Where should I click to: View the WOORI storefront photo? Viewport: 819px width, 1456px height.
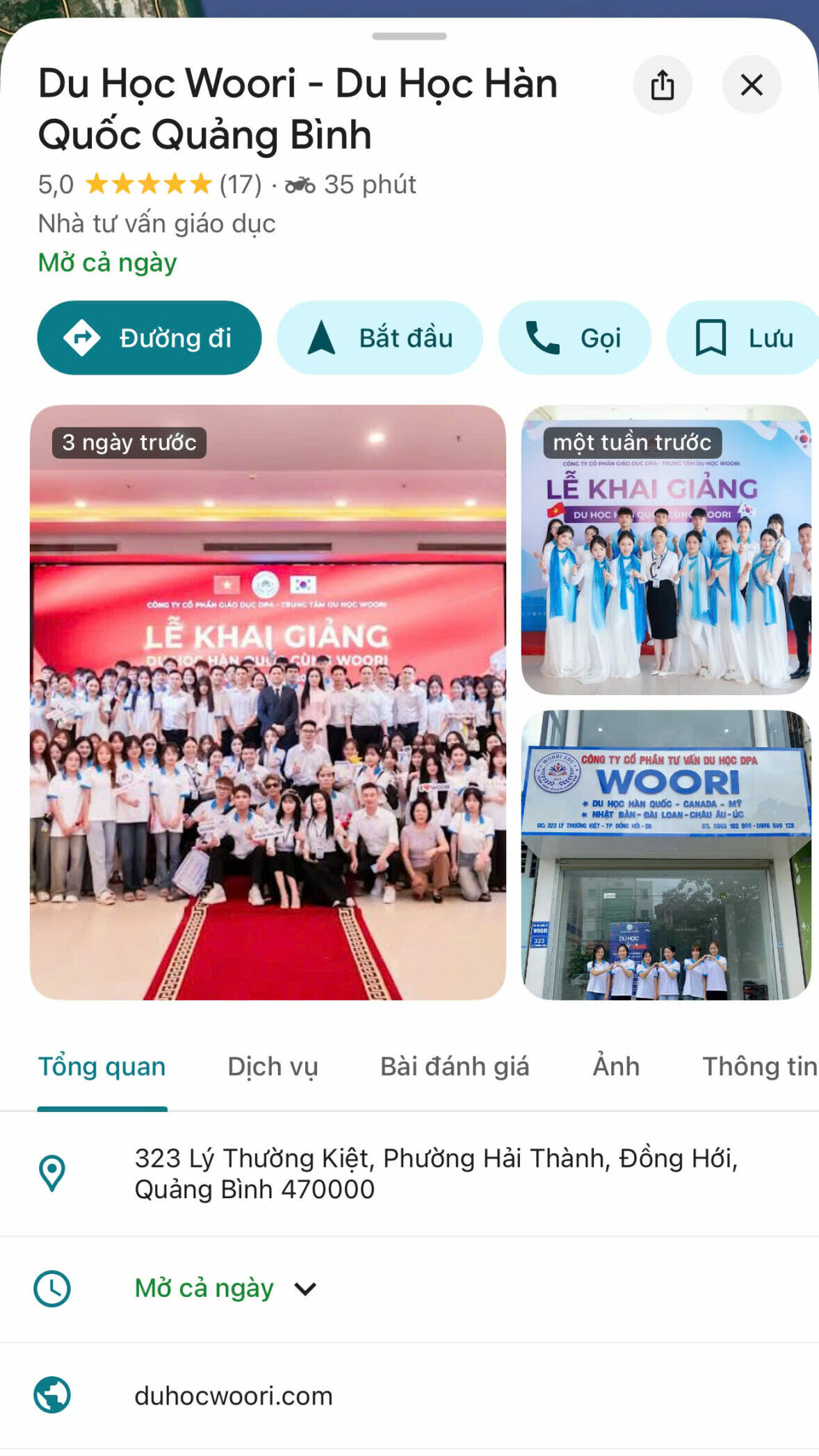[x=665, y=855]
